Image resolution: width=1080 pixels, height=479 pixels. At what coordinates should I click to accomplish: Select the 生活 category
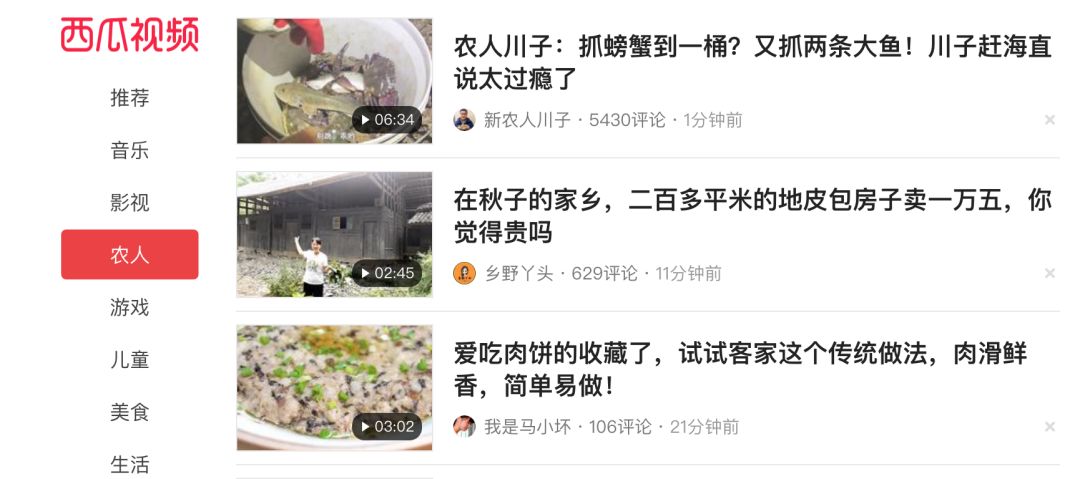pos(129,464)
